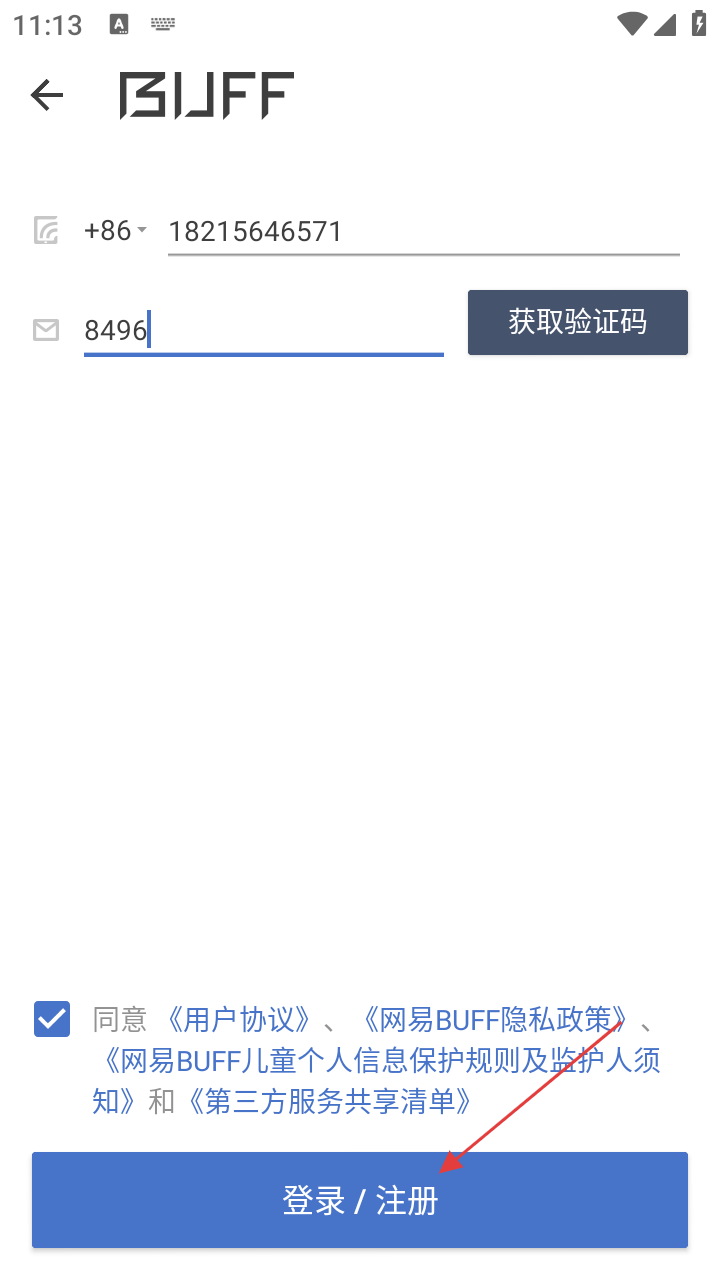The image size is (720, 1280).
Task: Go back using the arrow icon
Action: pyautogui.click(x=47, y=95)
